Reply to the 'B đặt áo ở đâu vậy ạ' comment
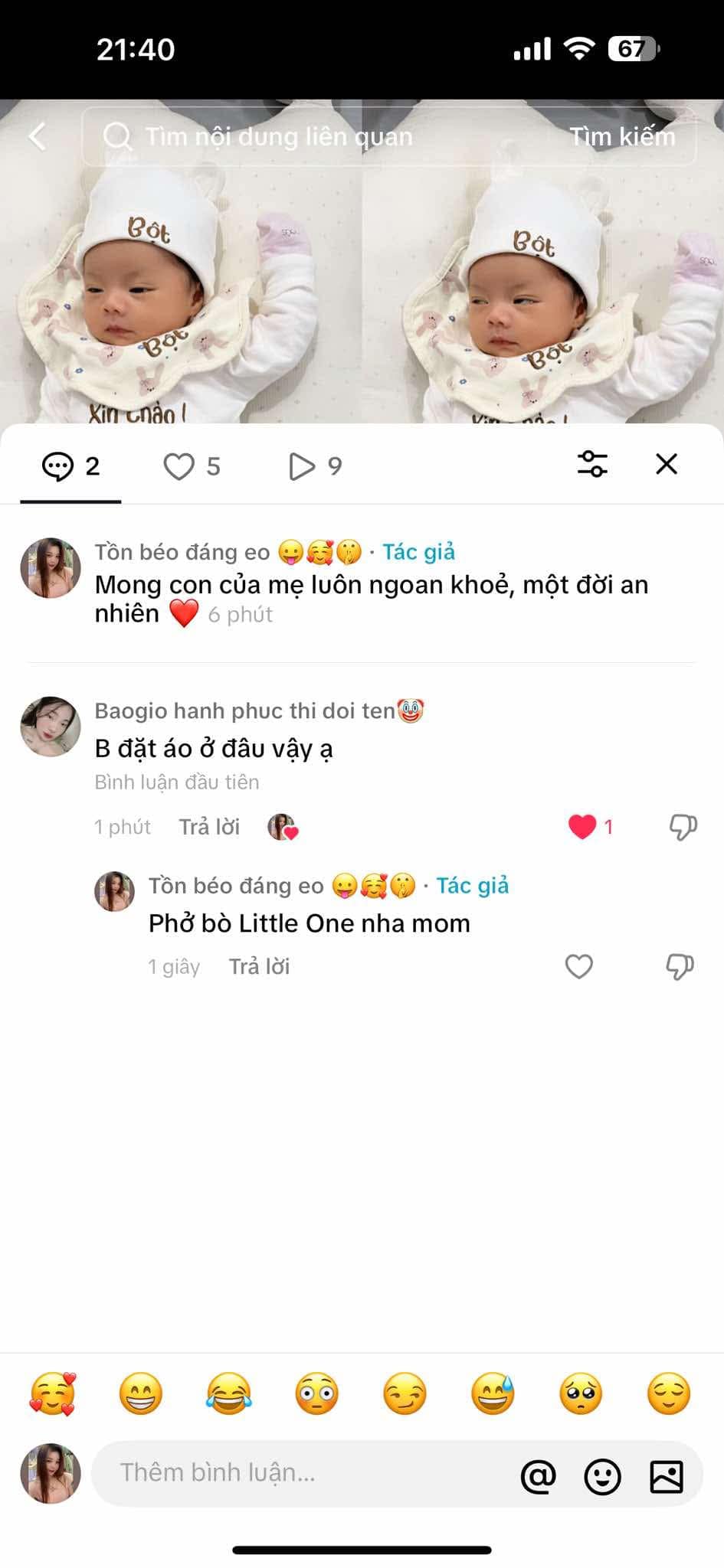 point(209,827)
